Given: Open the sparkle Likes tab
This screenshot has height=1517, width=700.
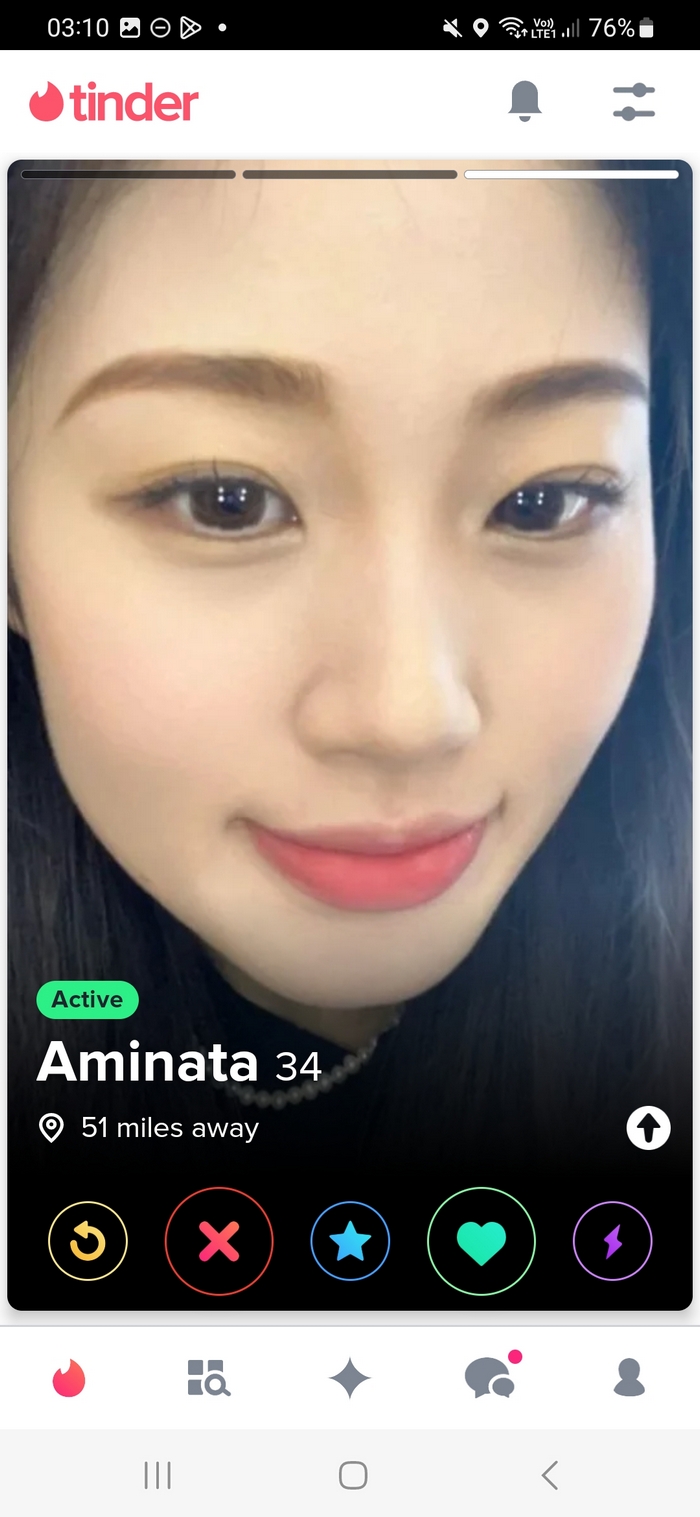Looking at the screenshot, I should pos(350,1379).
